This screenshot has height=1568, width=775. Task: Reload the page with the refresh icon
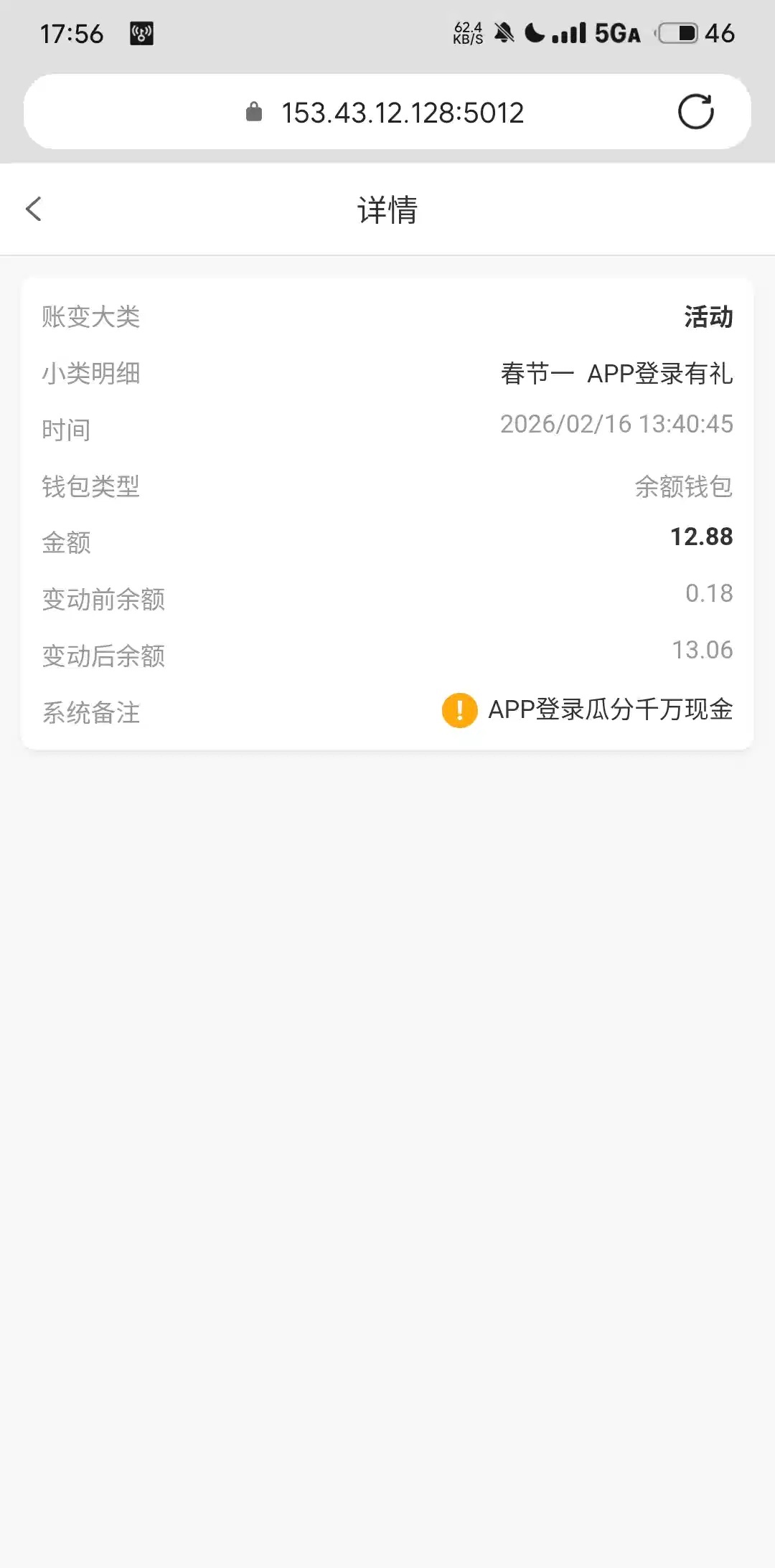pos(695,112)
